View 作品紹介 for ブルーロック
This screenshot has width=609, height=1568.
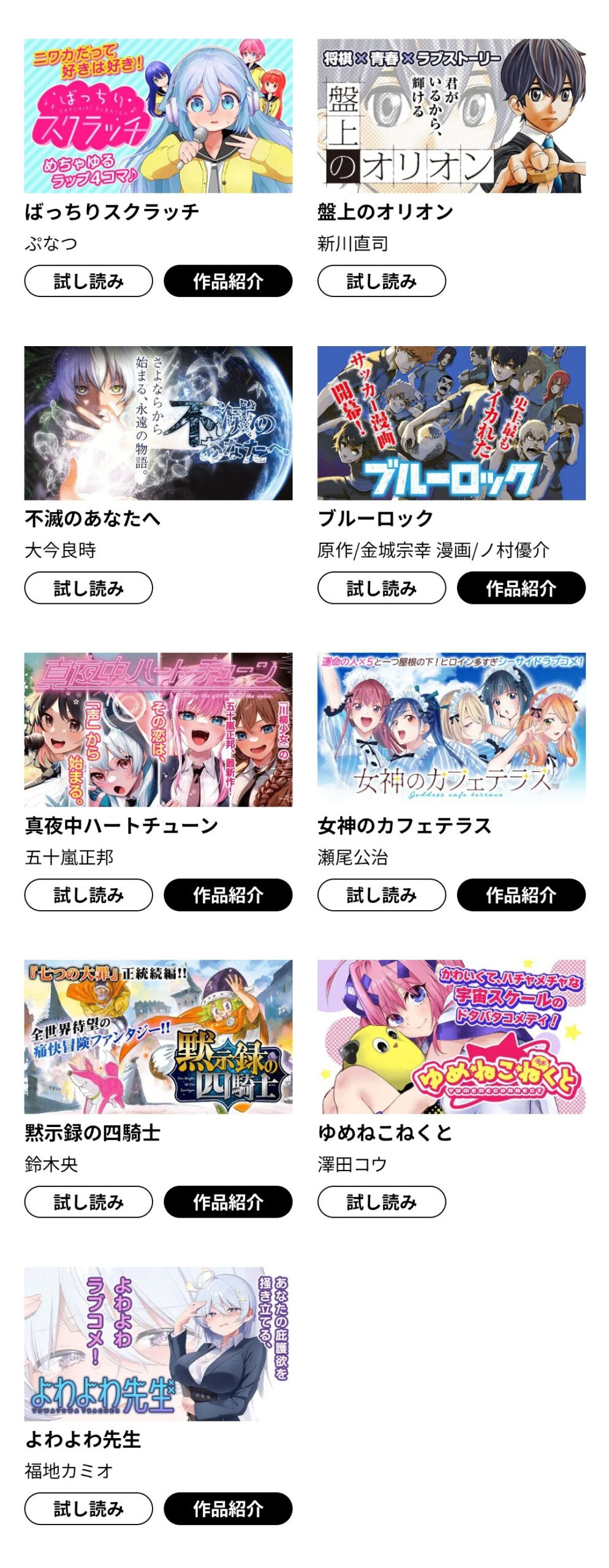521,588
